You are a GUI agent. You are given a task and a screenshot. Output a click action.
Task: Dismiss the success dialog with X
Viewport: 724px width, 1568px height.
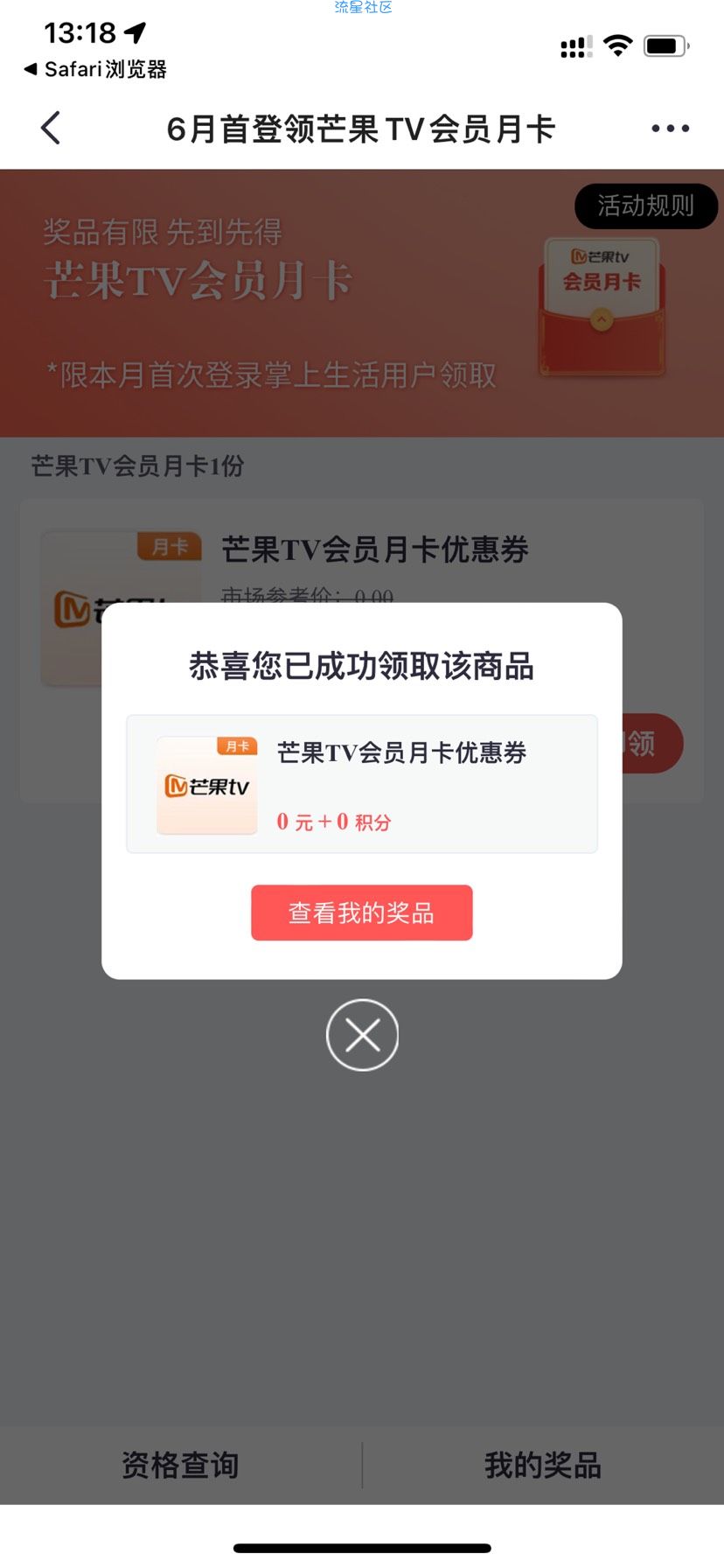362,1035
